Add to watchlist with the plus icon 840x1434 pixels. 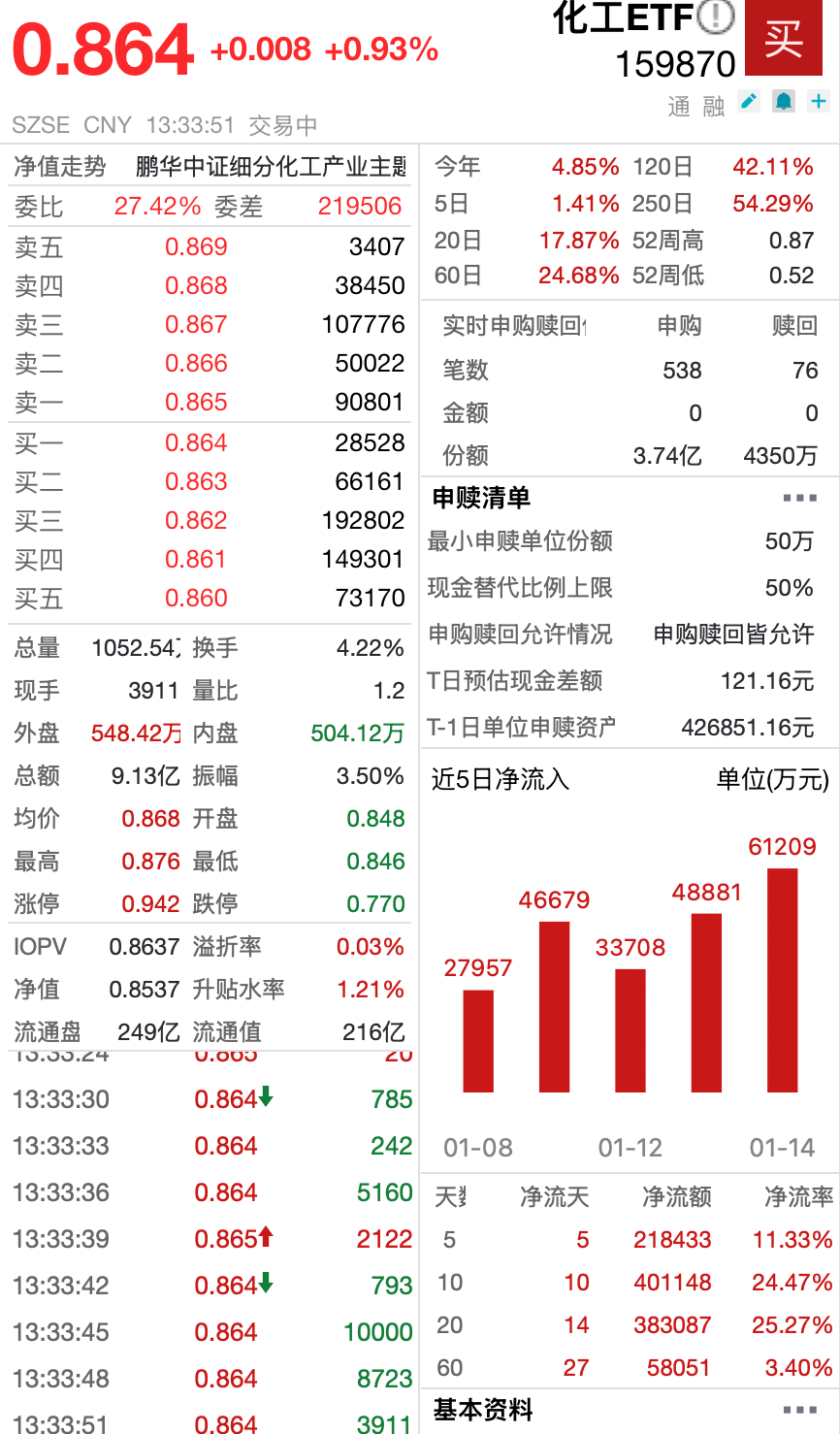click(x=819, y=102)
